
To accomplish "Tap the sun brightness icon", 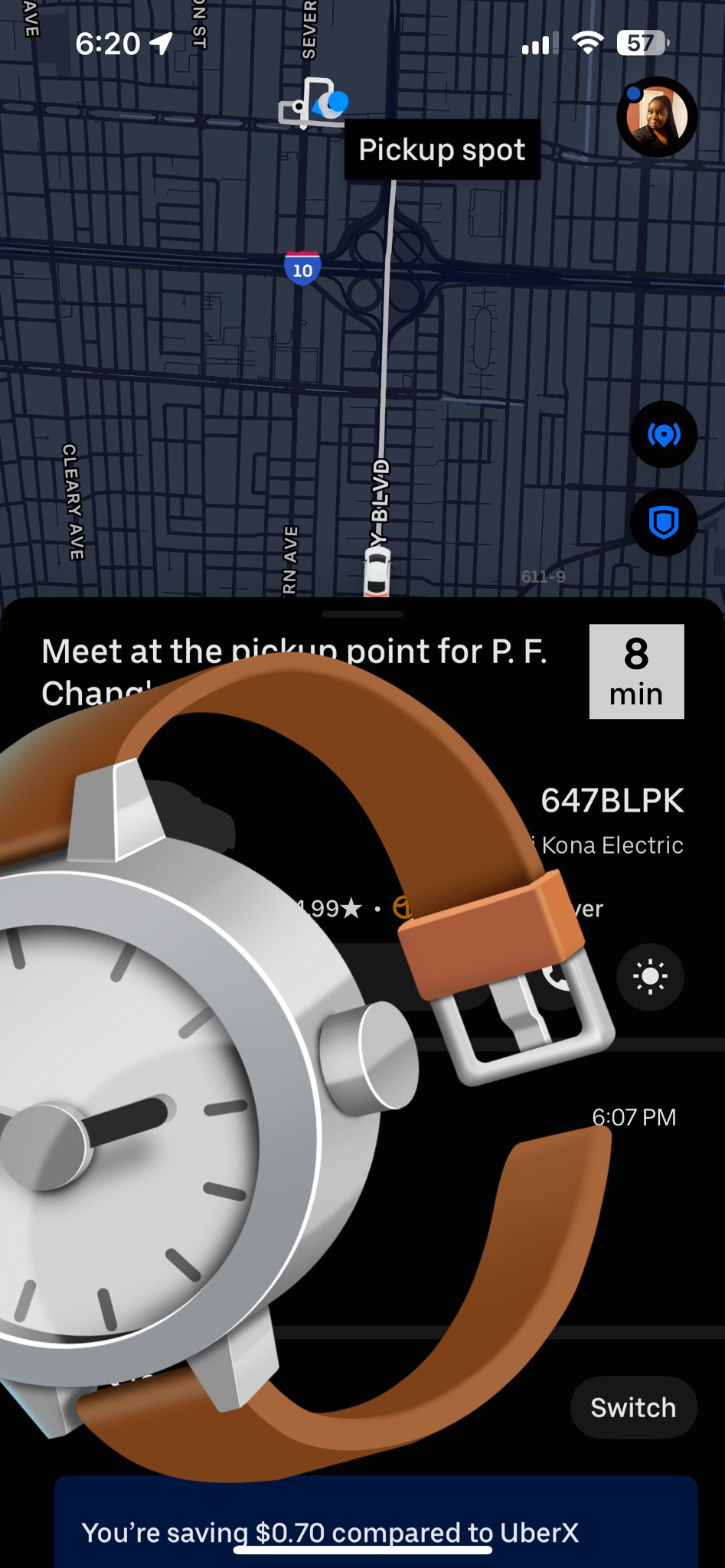I will (x=650, y=976).
